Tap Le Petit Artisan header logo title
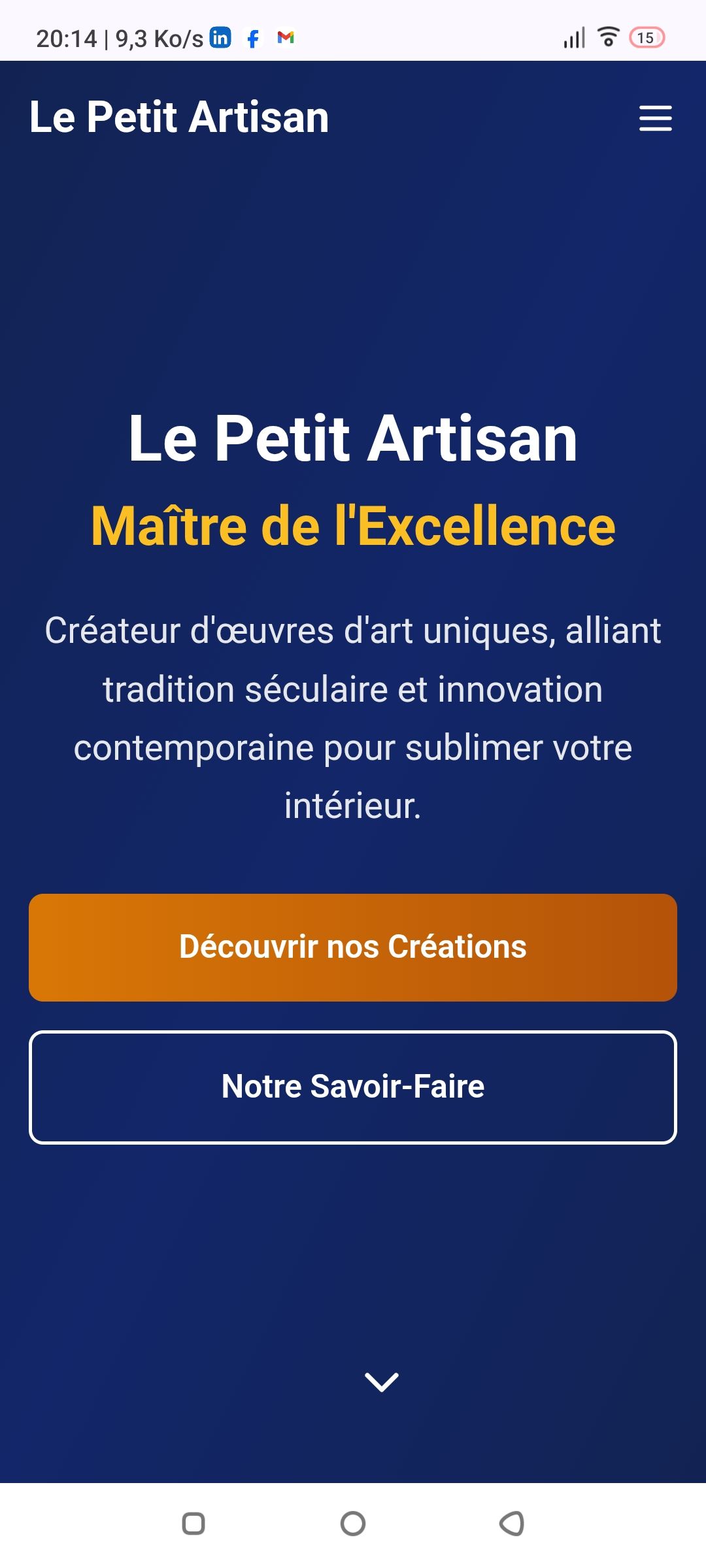Viewport: 706px width, 1568px height. (179, 118)
